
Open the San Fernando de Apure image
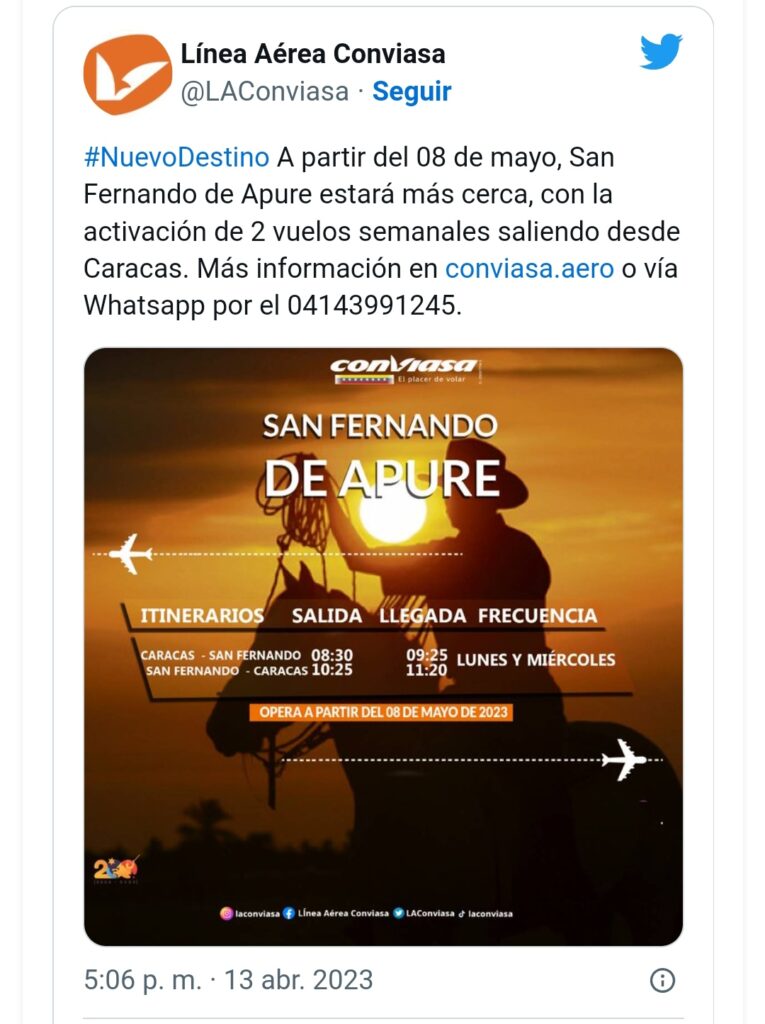tap(383, 646)
